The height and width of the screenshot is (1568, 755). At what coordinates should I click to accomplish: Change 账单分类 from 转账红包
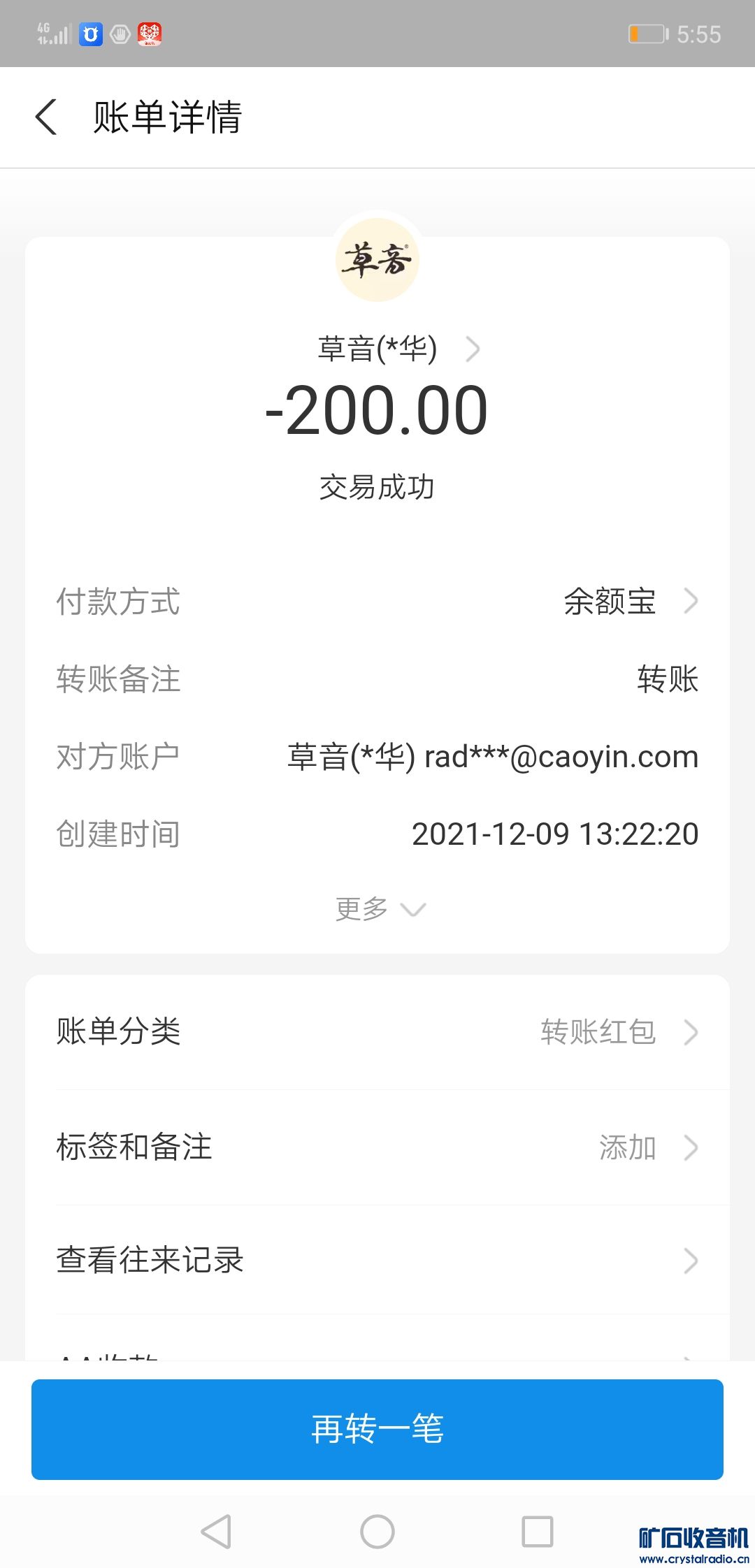point(615,1032)
